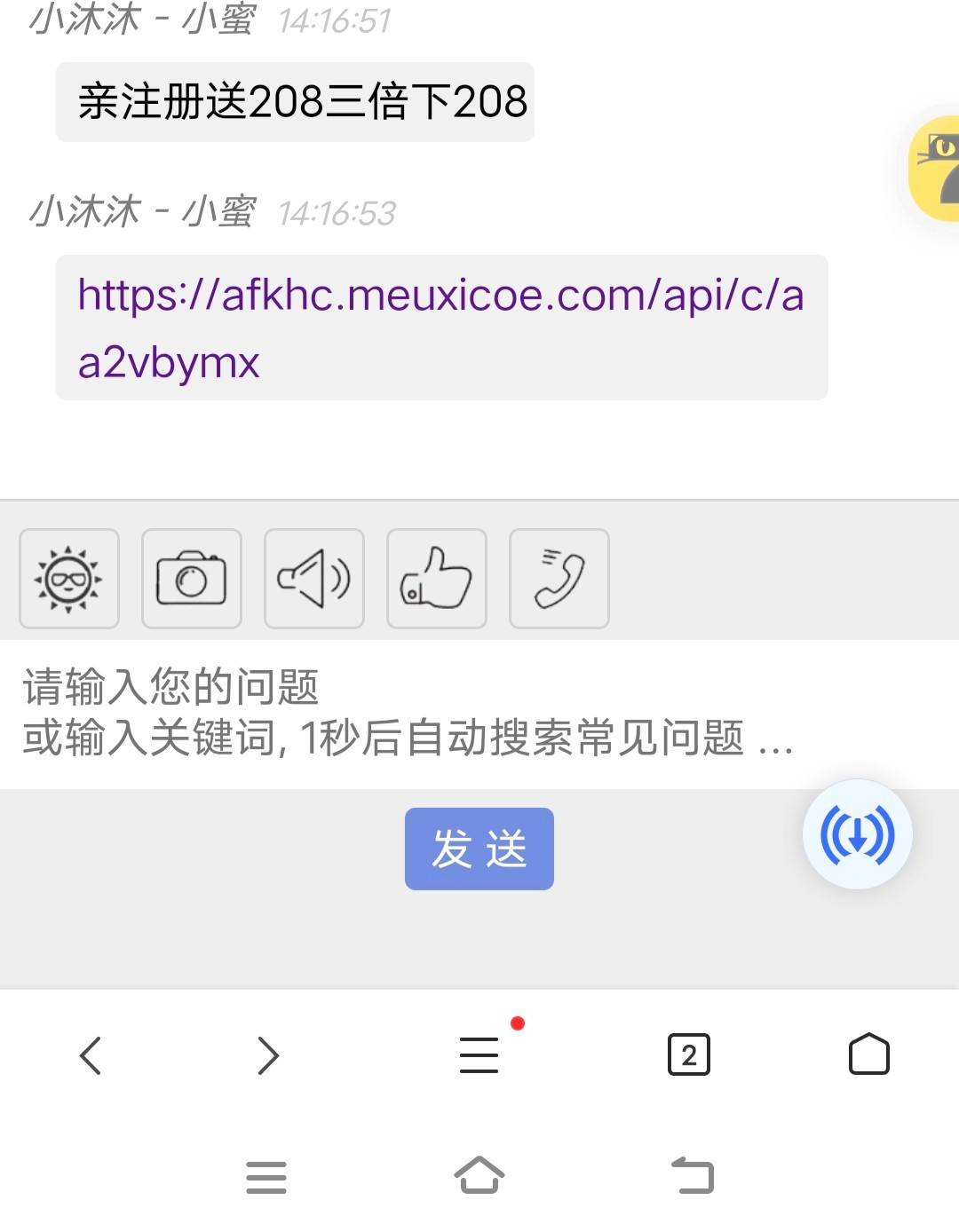Tap the phone call icon
959x1232 pixels.
[x=559, y=579]
